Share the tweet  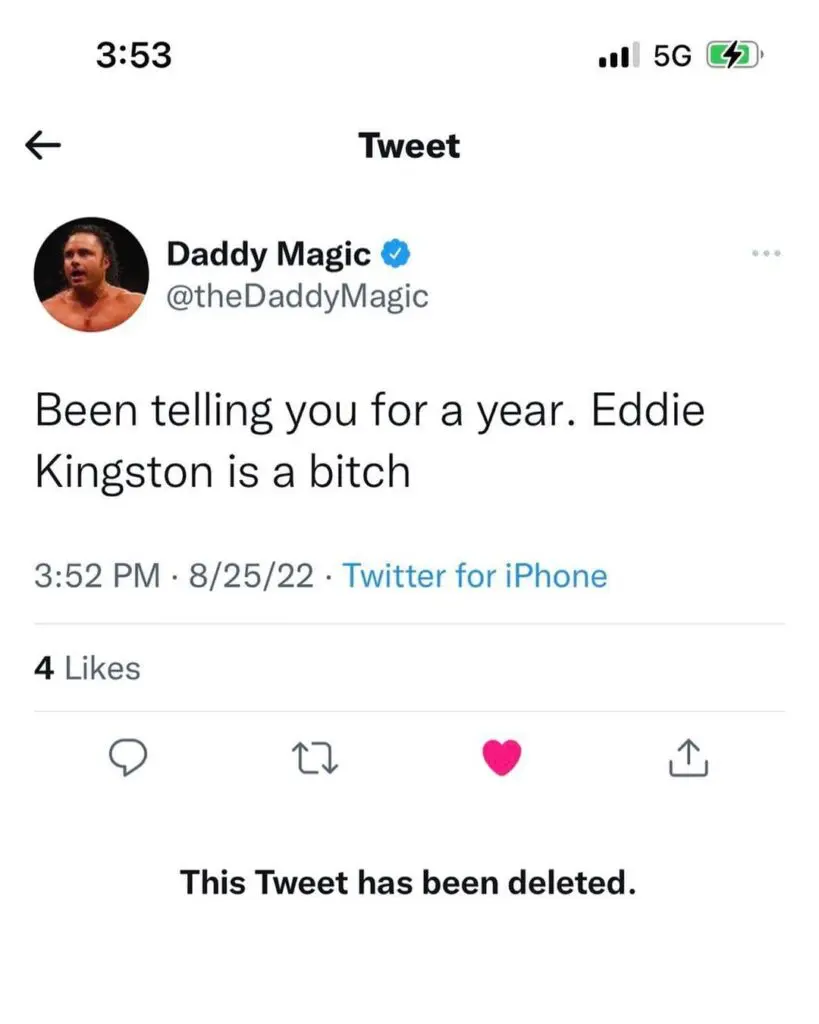coord(688,759)
